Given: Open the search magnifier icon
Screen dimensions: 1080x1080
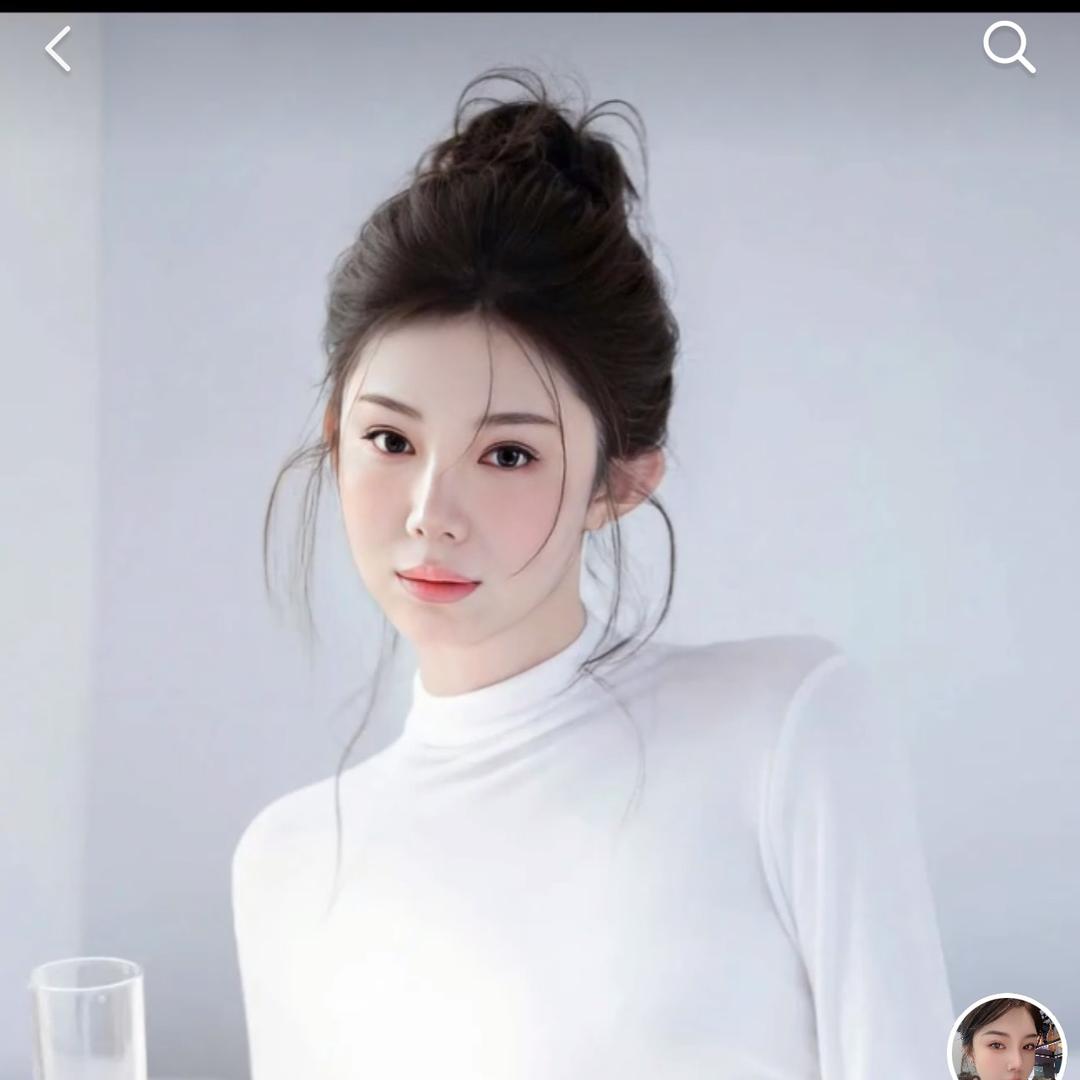Looking at the screenshot, I should [1008, 47].
